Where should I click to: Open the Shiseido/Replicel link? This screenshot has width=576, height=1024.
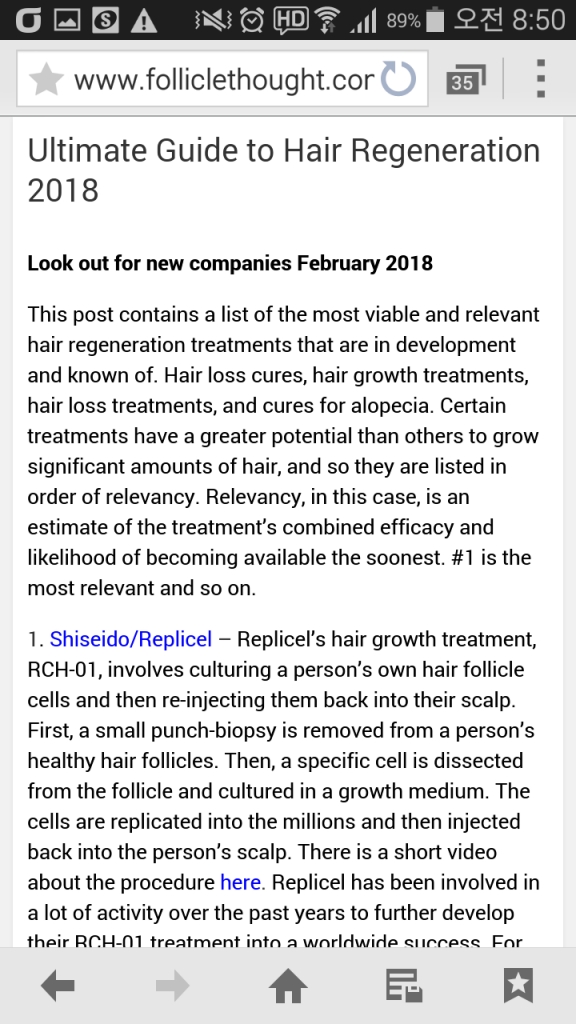[131, 639]
